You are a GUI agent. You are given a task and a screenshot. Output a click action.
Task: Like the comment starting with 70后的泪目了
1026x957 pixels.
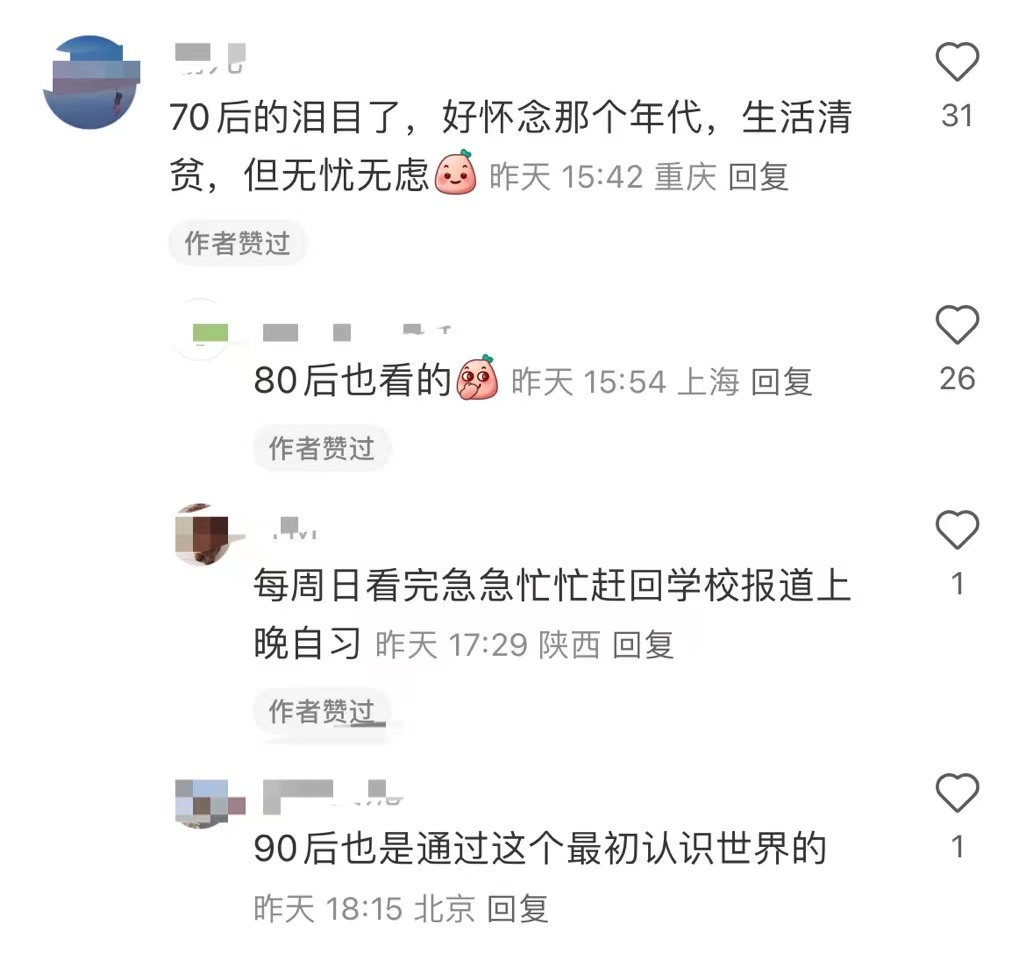tap(956, 64)
